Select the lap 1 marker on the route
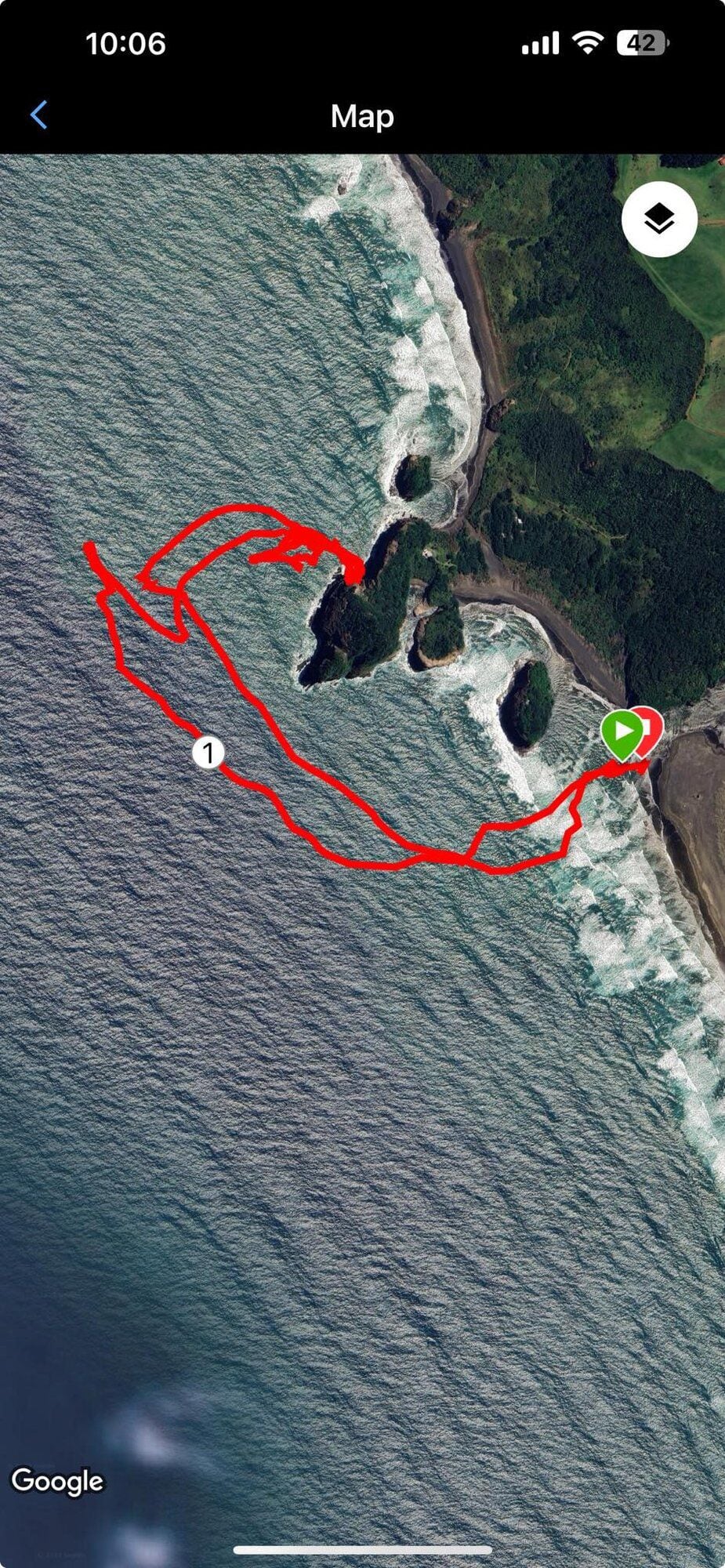The height and width of the screenshot is (1568, 725). pos(208,753)
